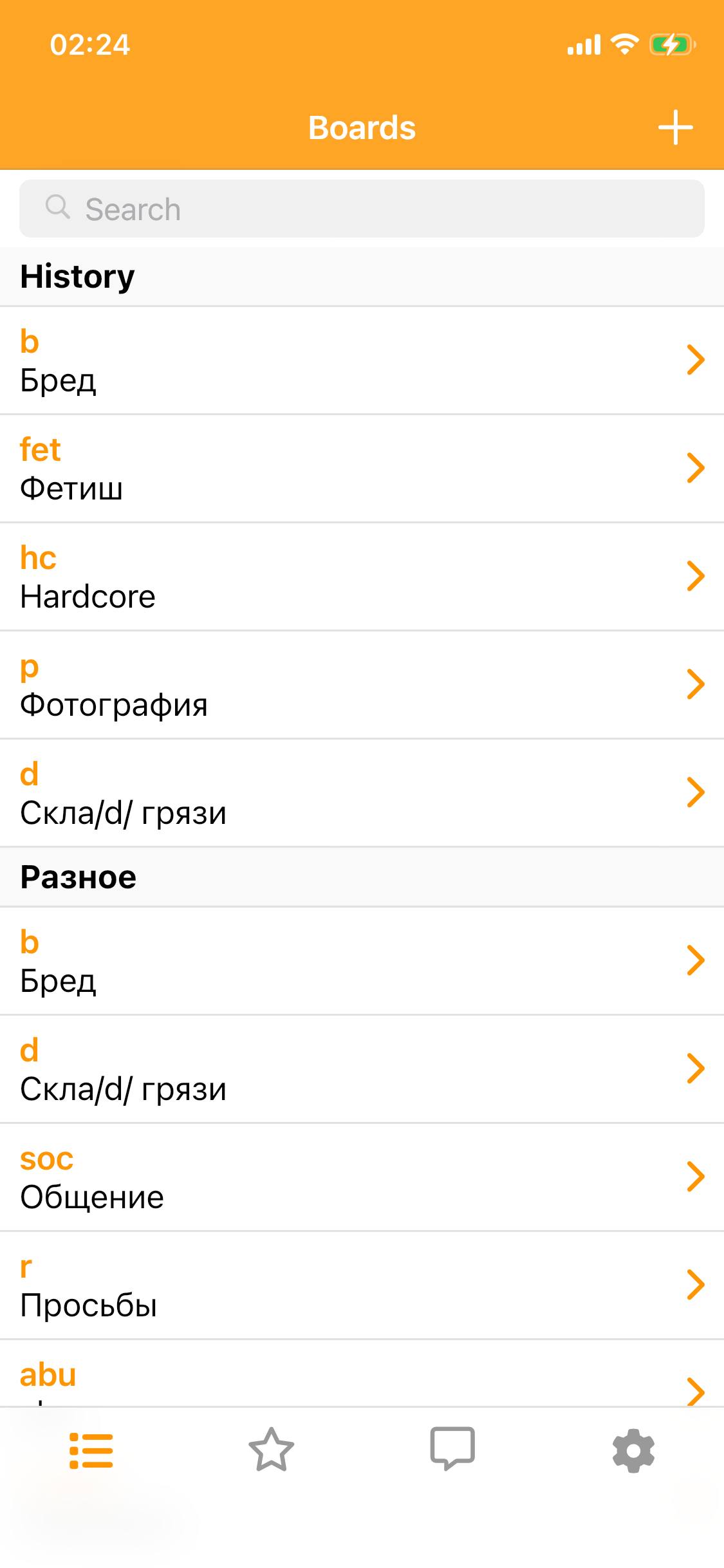Add a new board with plus icon
This screenshot has width=724, height=1568.
click(675, 127)
